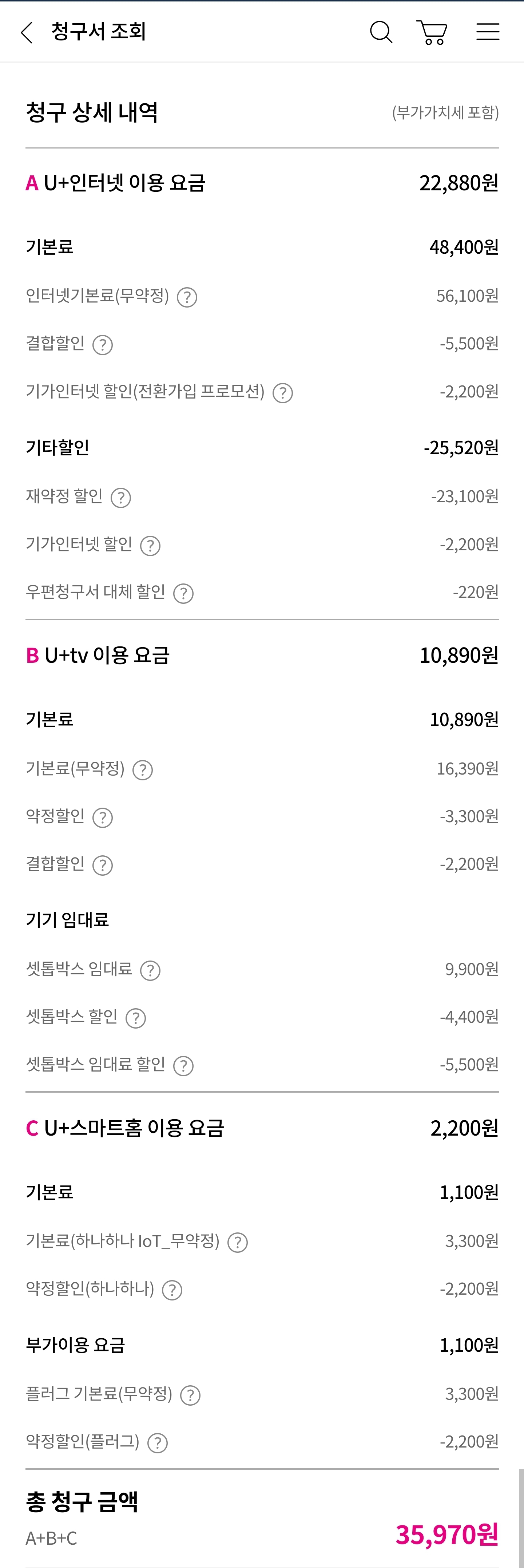This screenshot has height=1568, width=524.
Task: Show help for 인터넷기본료(무약정)
Action: pos(187,297)
